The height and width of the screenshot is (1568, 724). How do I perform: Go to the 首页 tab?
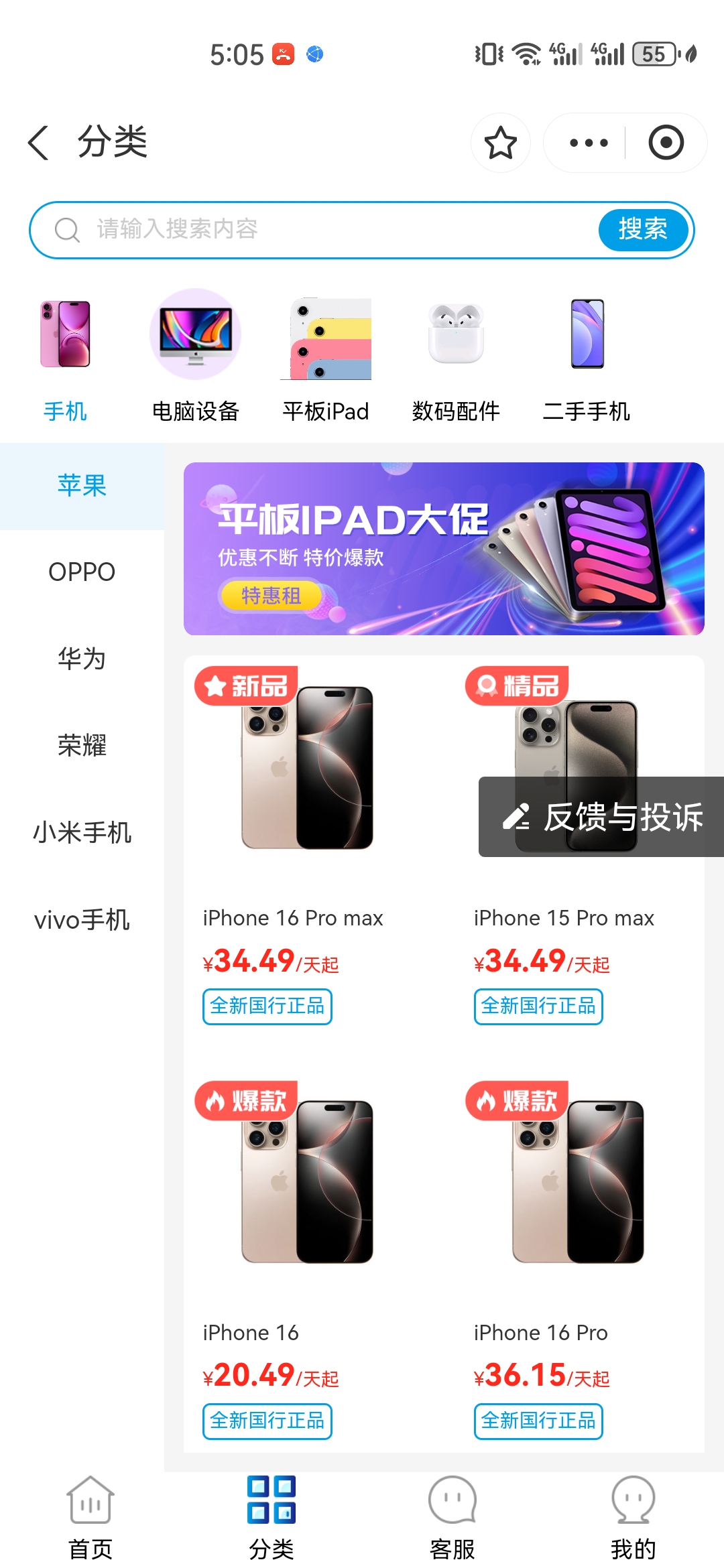pyautogui.click(x=90, y=1518)
